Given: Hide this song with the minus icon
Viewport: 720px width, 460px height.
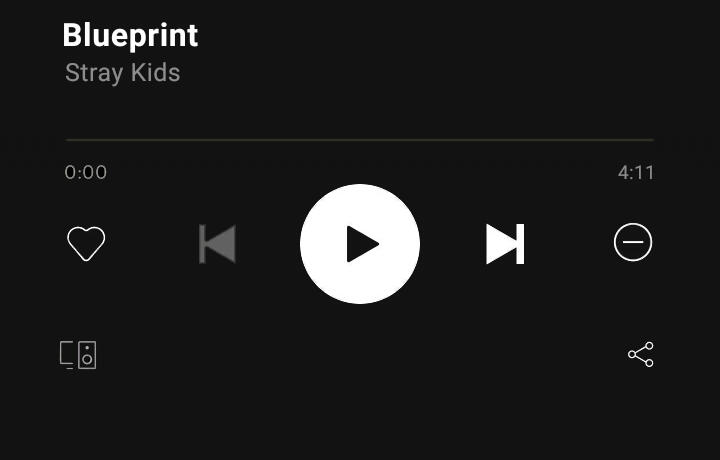Looking at the screenshot, I should 633,243.
